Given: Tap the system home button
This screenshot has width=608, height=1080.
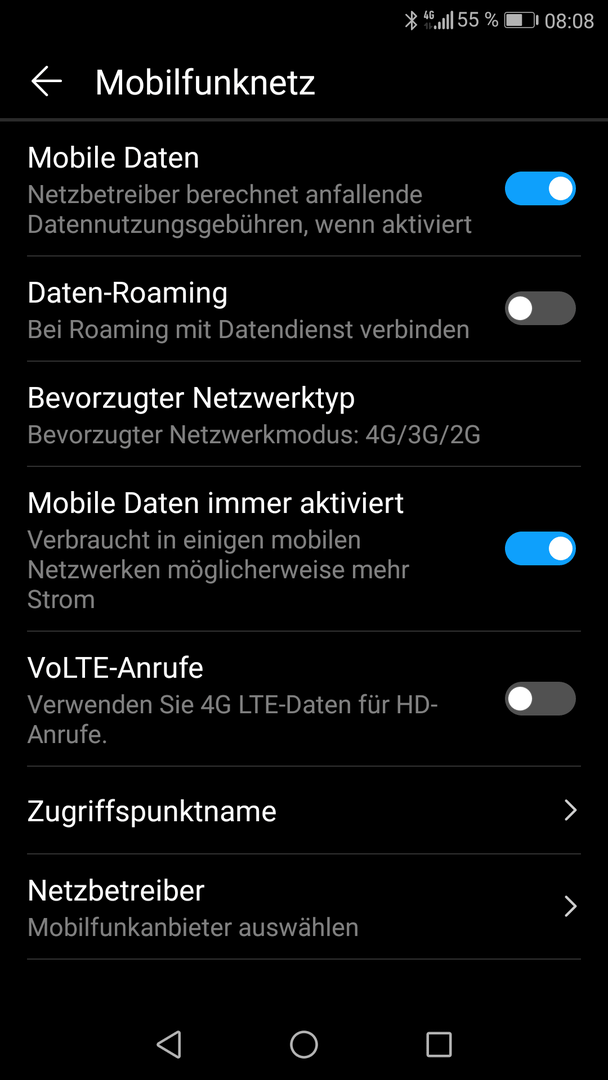Looking at the screenshot, I should pyautogui.click(x=304, y=1043).
